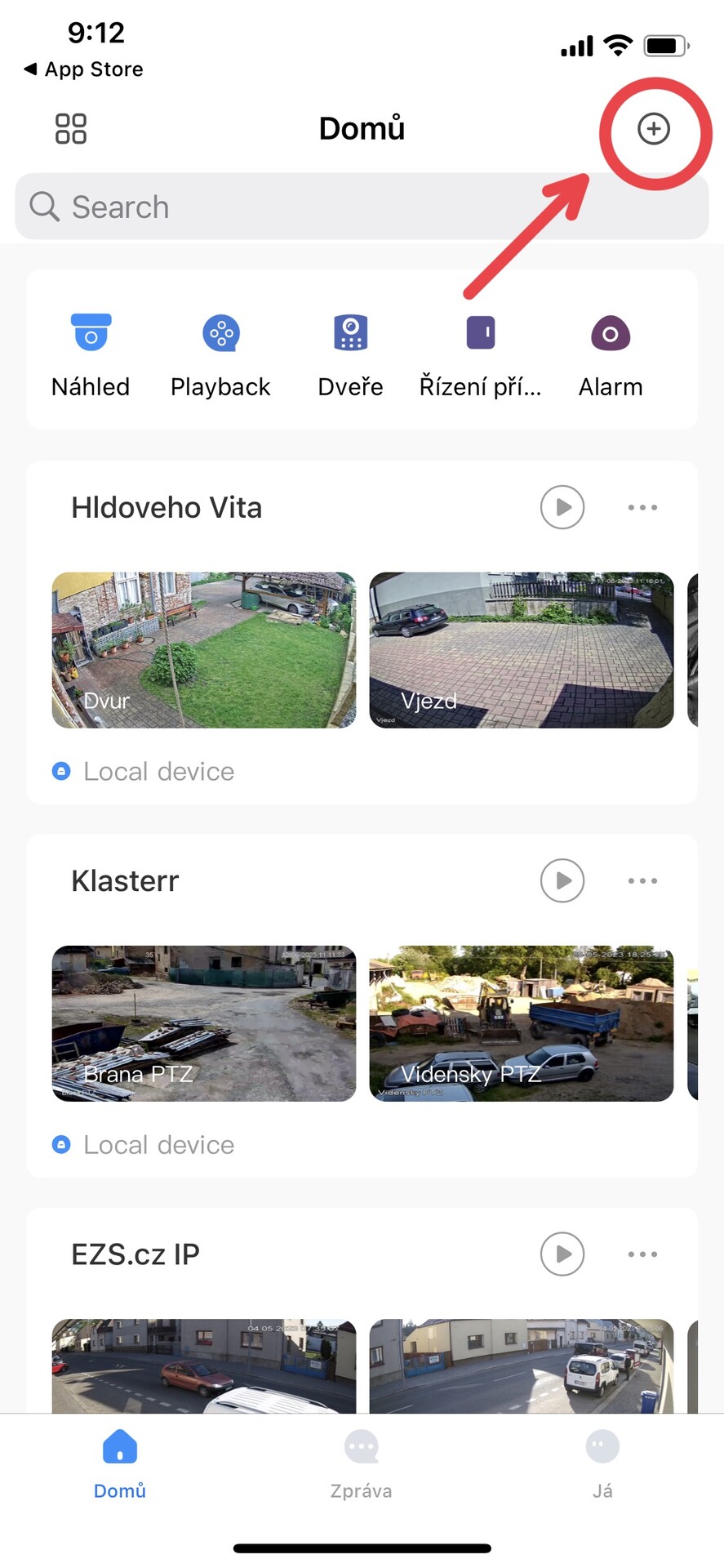The image size is (724, 1568).
Task: Switch to the Já tab
Action: tap(602, 1463)
